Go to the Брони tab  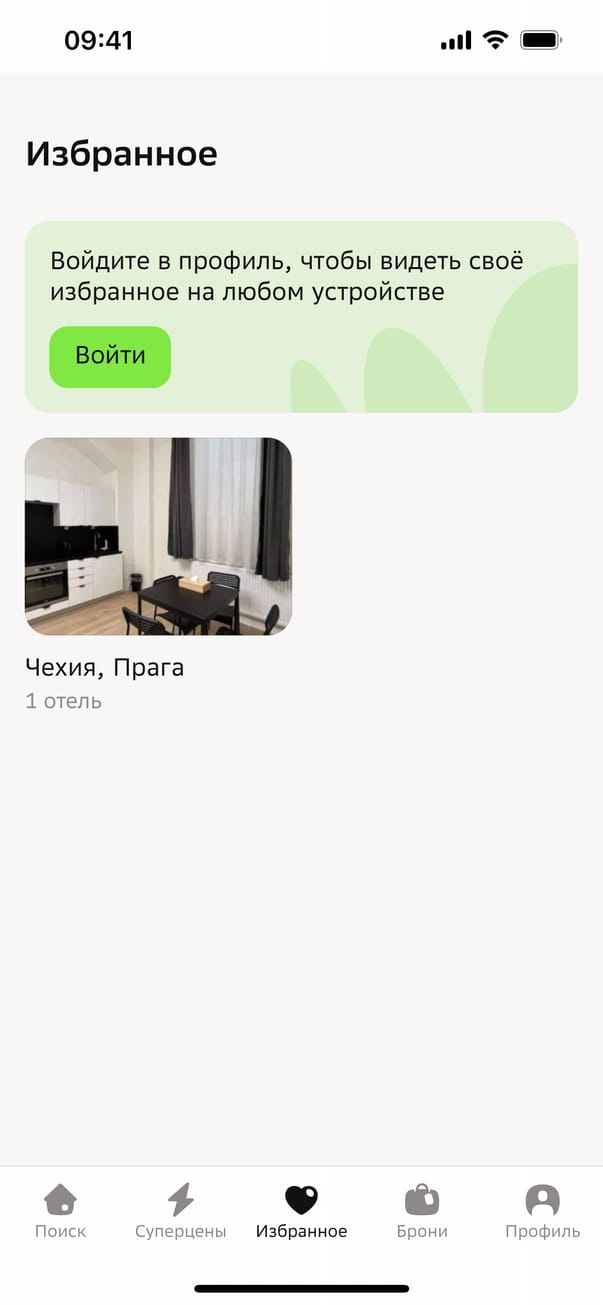(422, 1210)
